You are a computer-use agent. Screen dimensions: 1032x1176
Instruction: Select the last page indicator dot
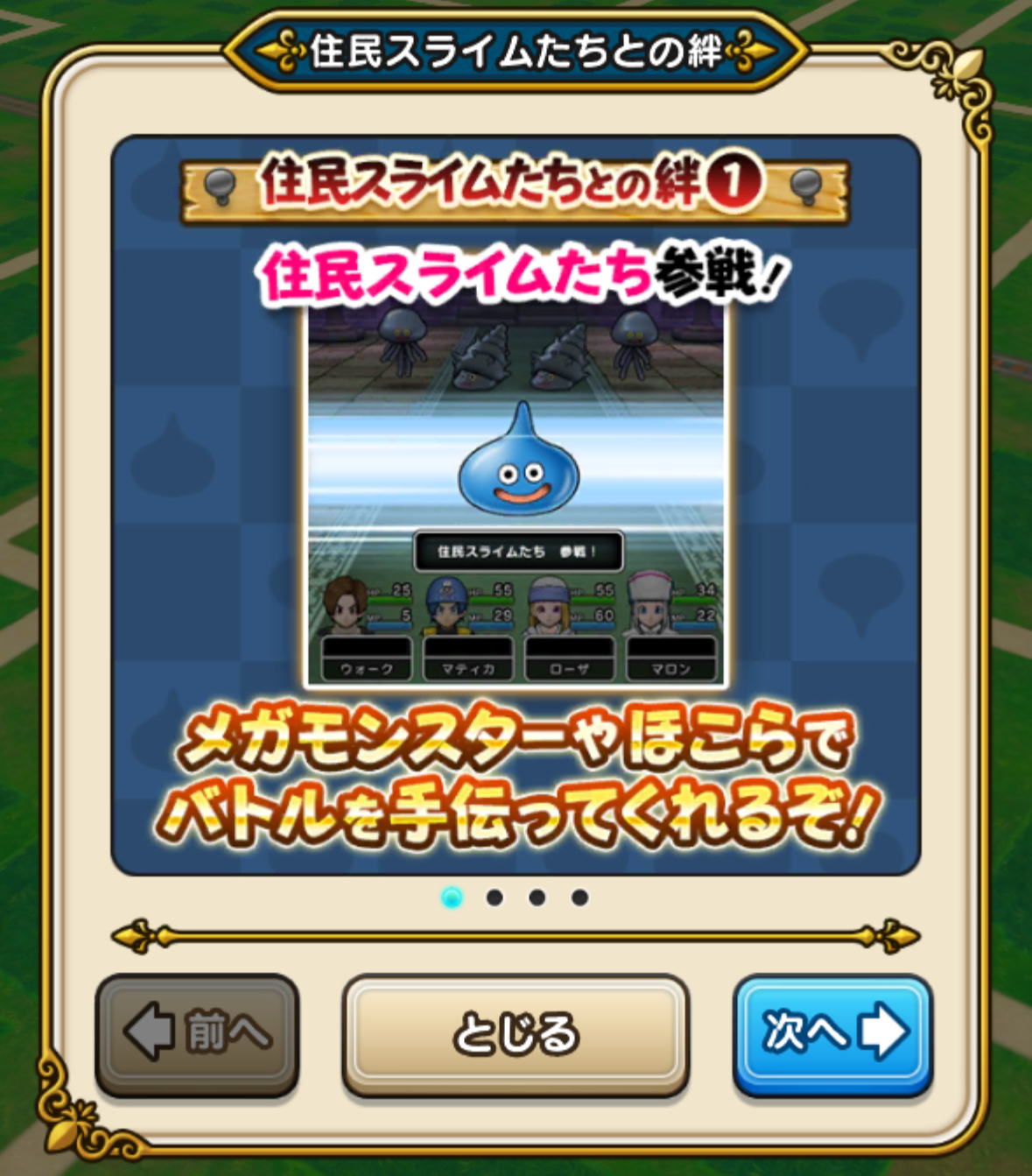579,898
